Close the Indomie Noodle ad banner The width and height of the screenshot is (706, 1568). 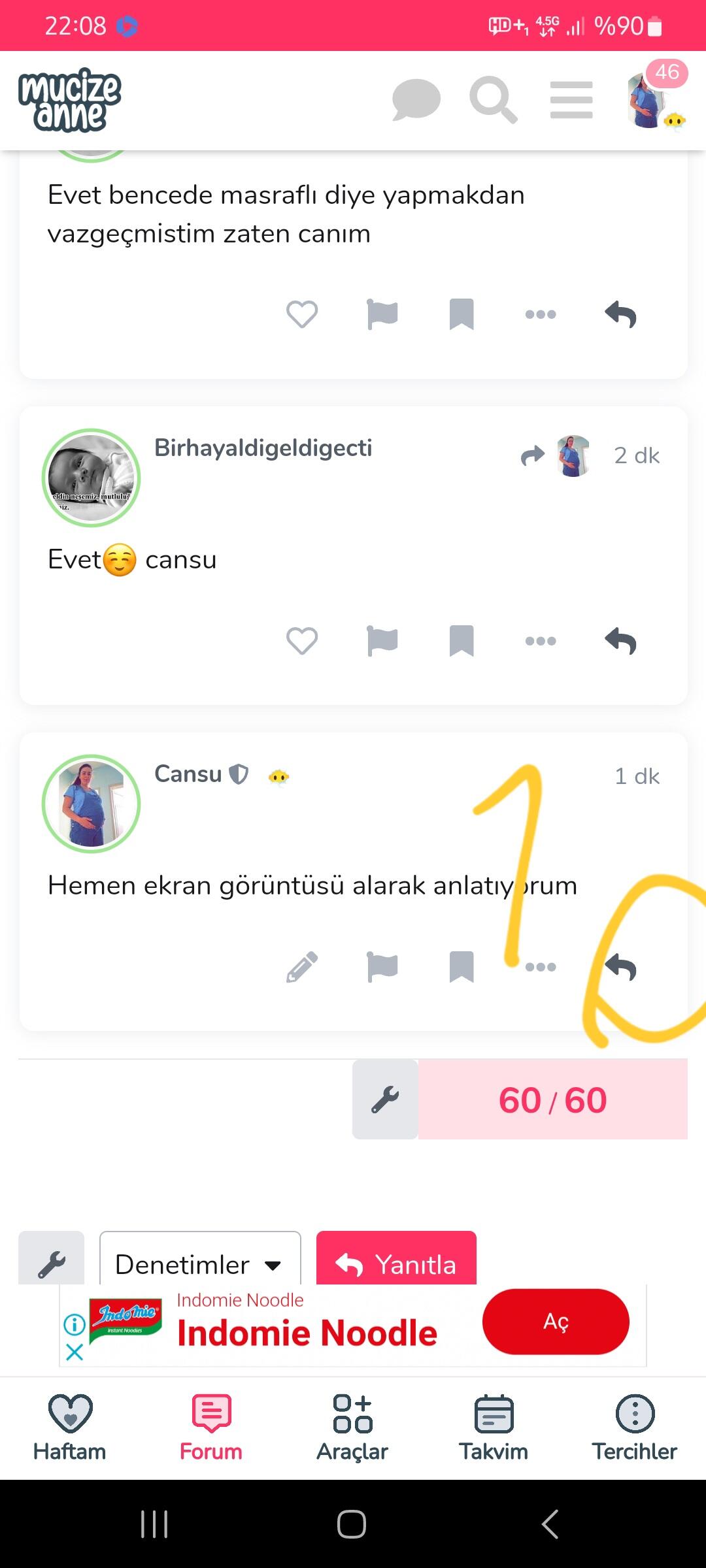tap(75, 1352)
